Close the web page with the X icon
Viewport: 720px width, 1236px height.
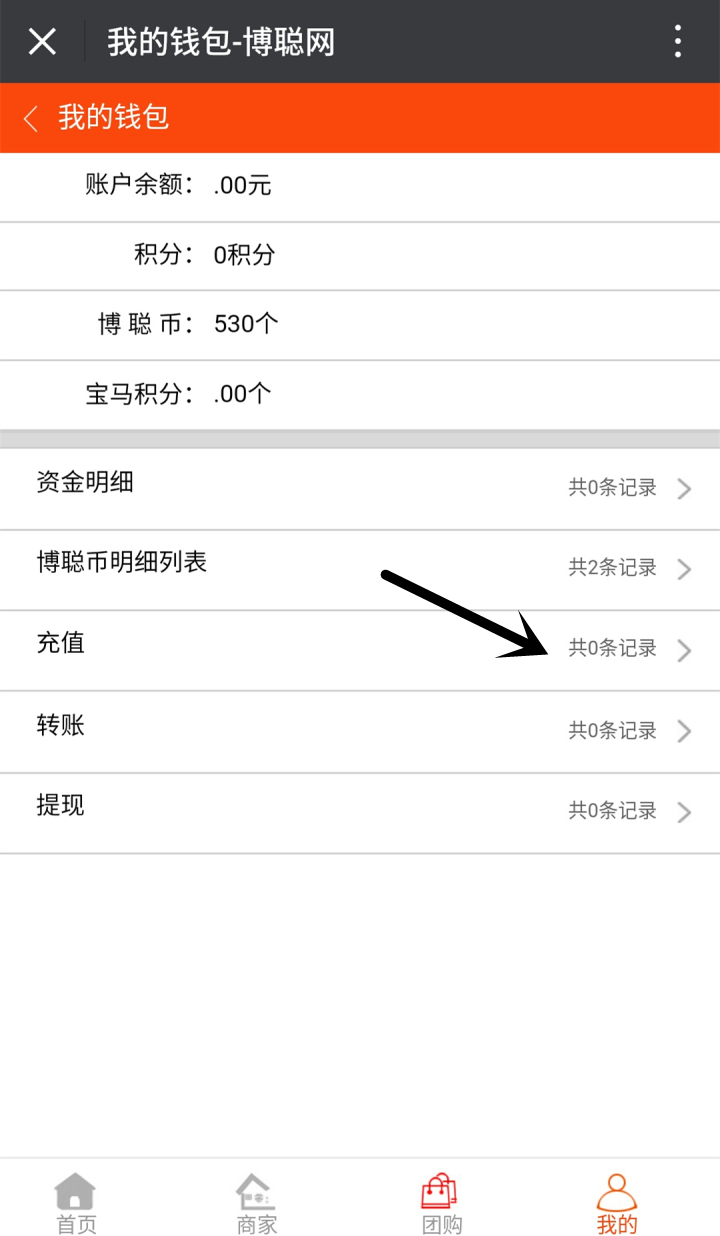(42, 42)
